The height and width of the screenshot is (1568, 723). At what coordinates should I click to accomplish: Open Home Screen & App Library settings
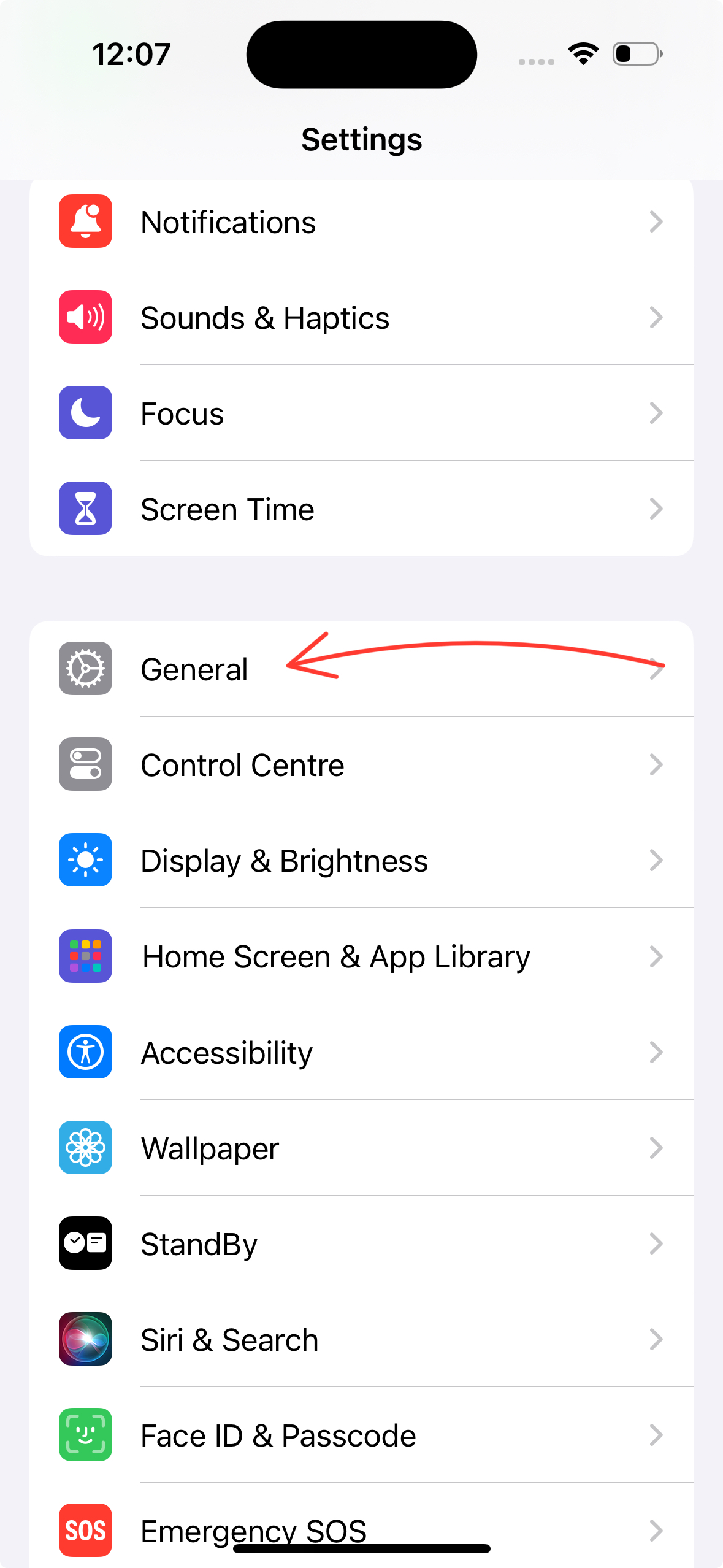(361, 956)
